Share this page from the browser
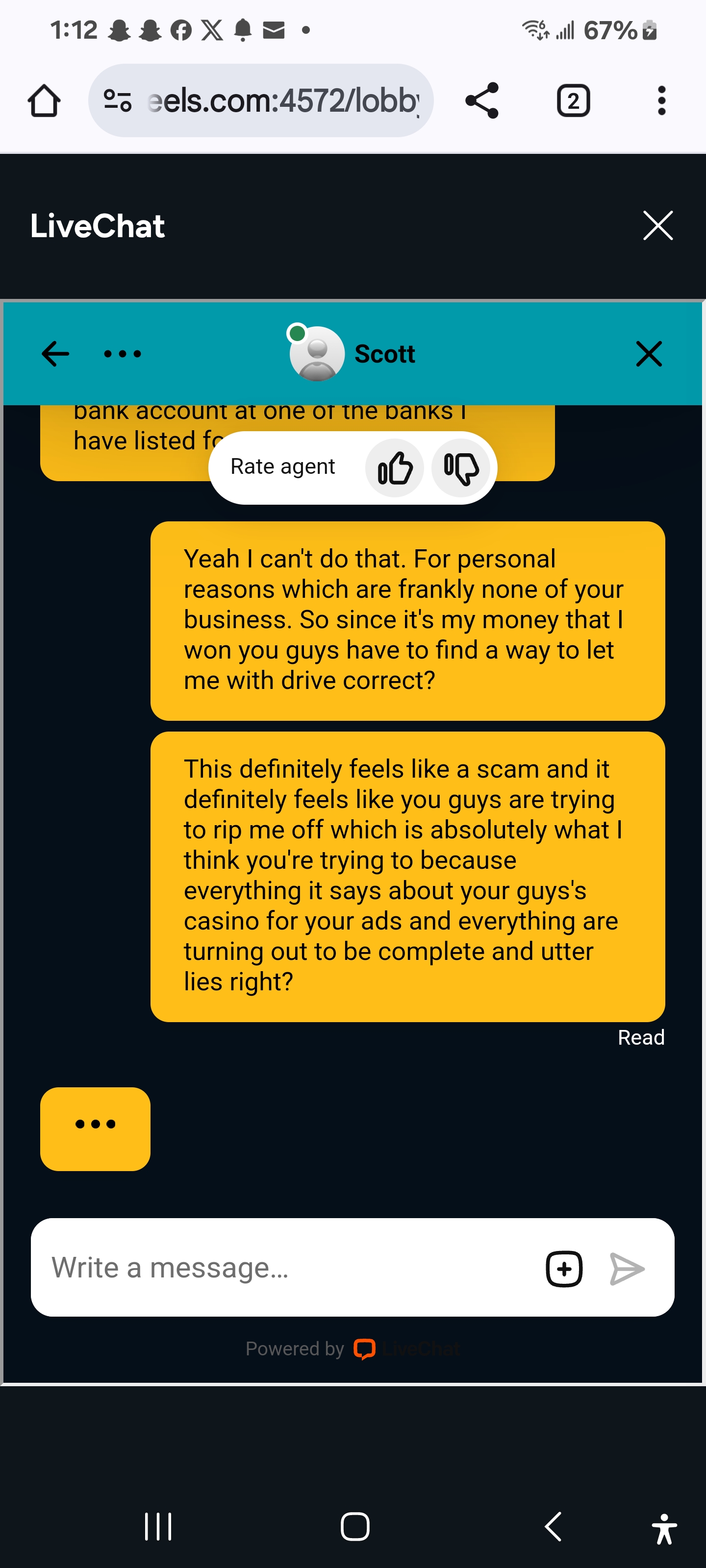 pyautogui.click(x=481, y=100)
